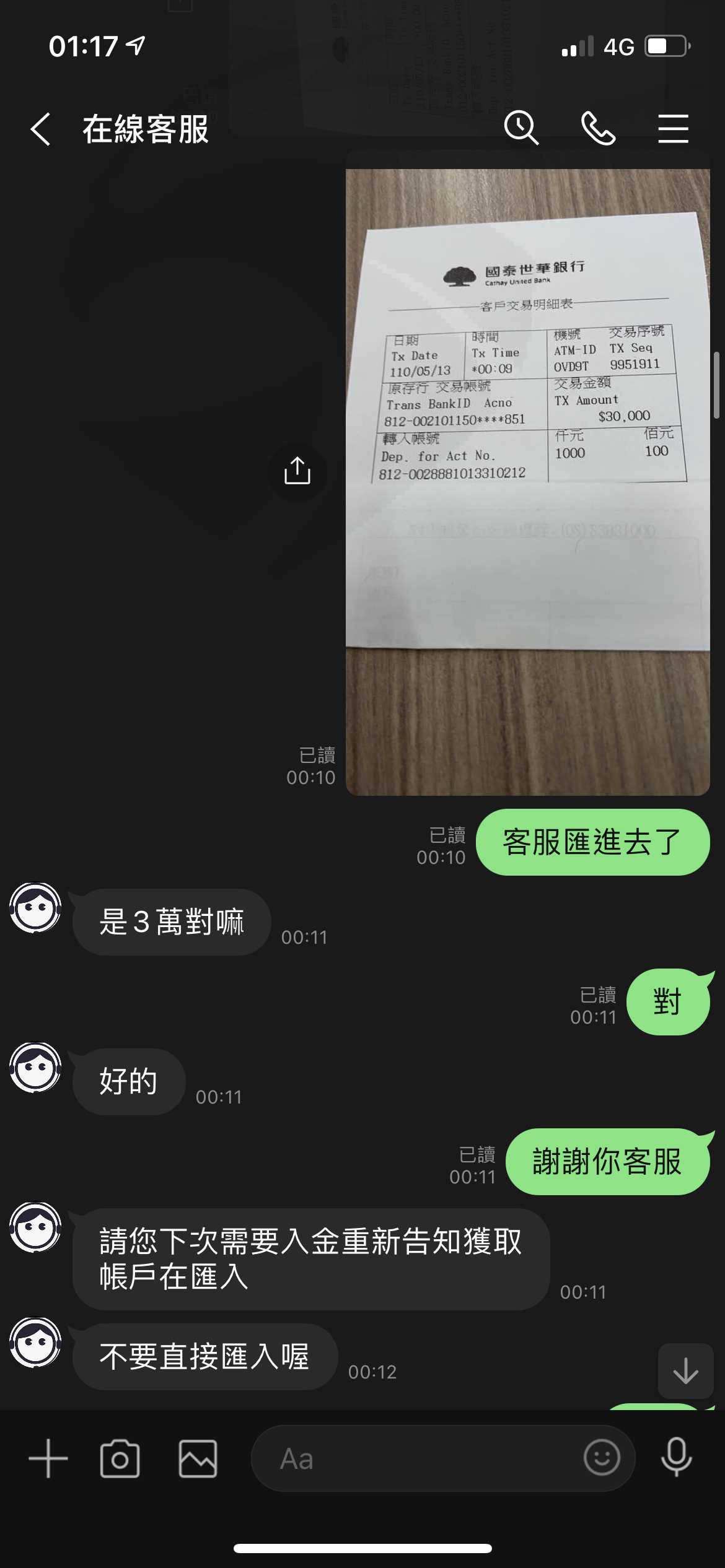Share the sent receipt photo
The height and width of the screenshot is (1568, 725).
coord(297,471)
